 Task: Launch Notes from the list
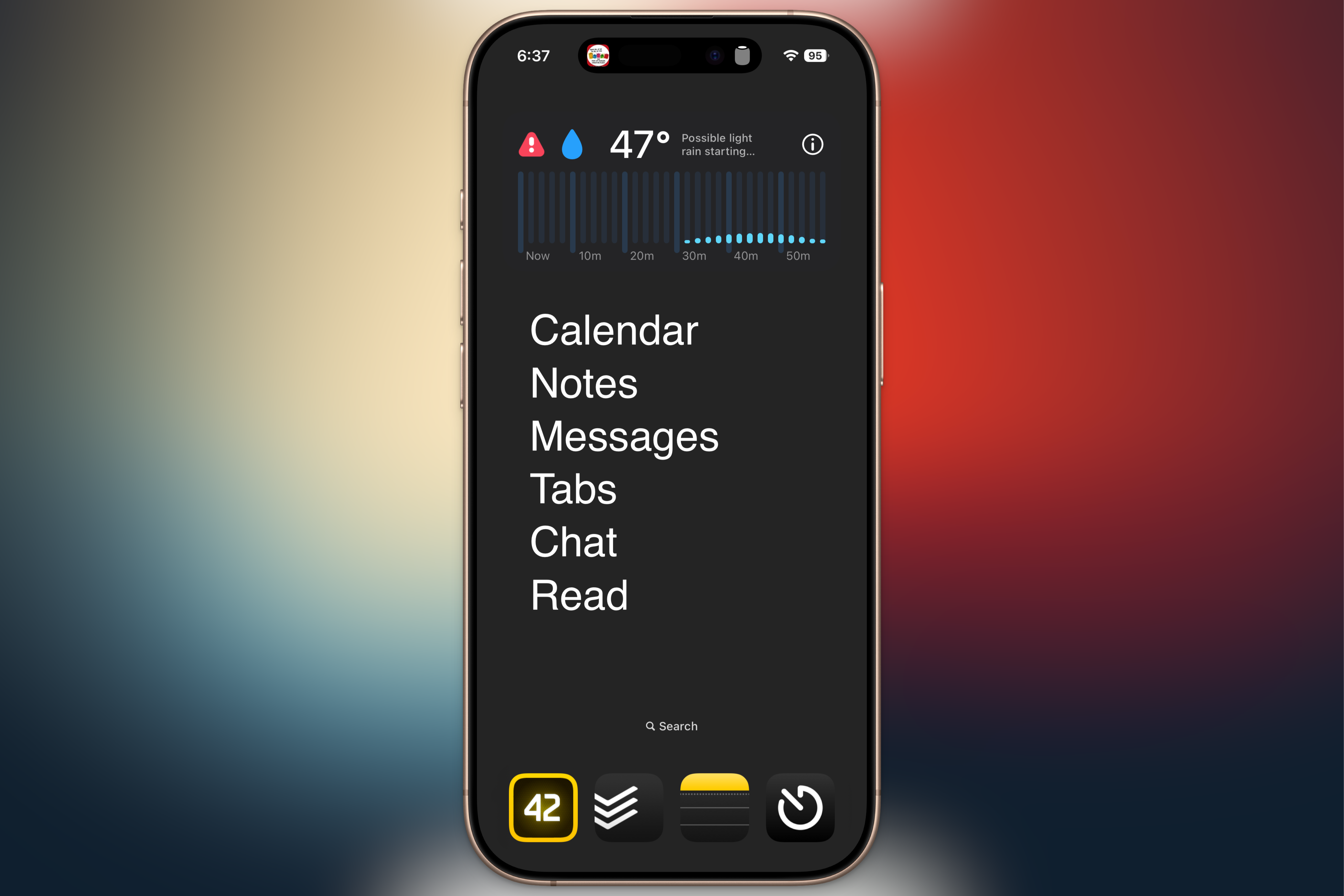coord(583,383)
